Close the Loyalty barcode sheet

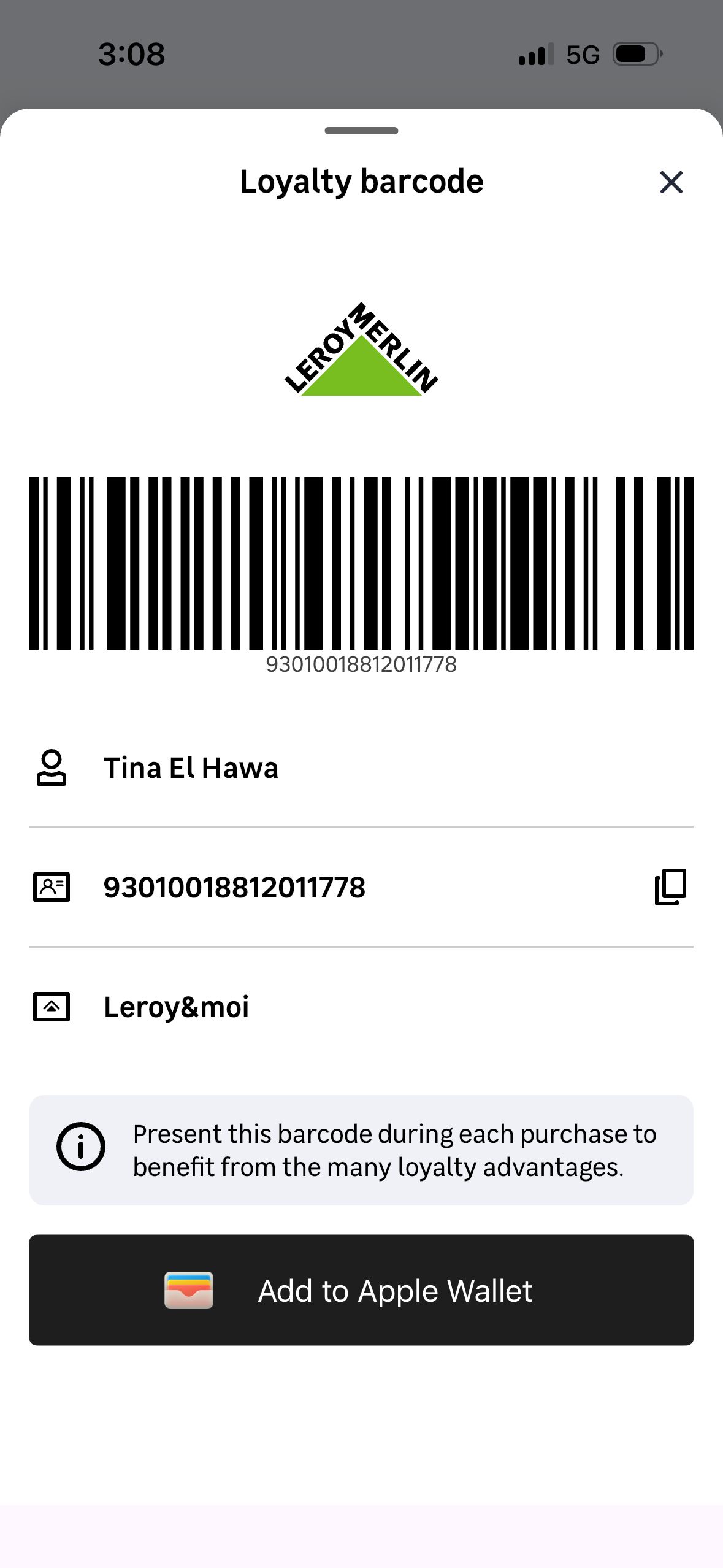coord(671,182)
